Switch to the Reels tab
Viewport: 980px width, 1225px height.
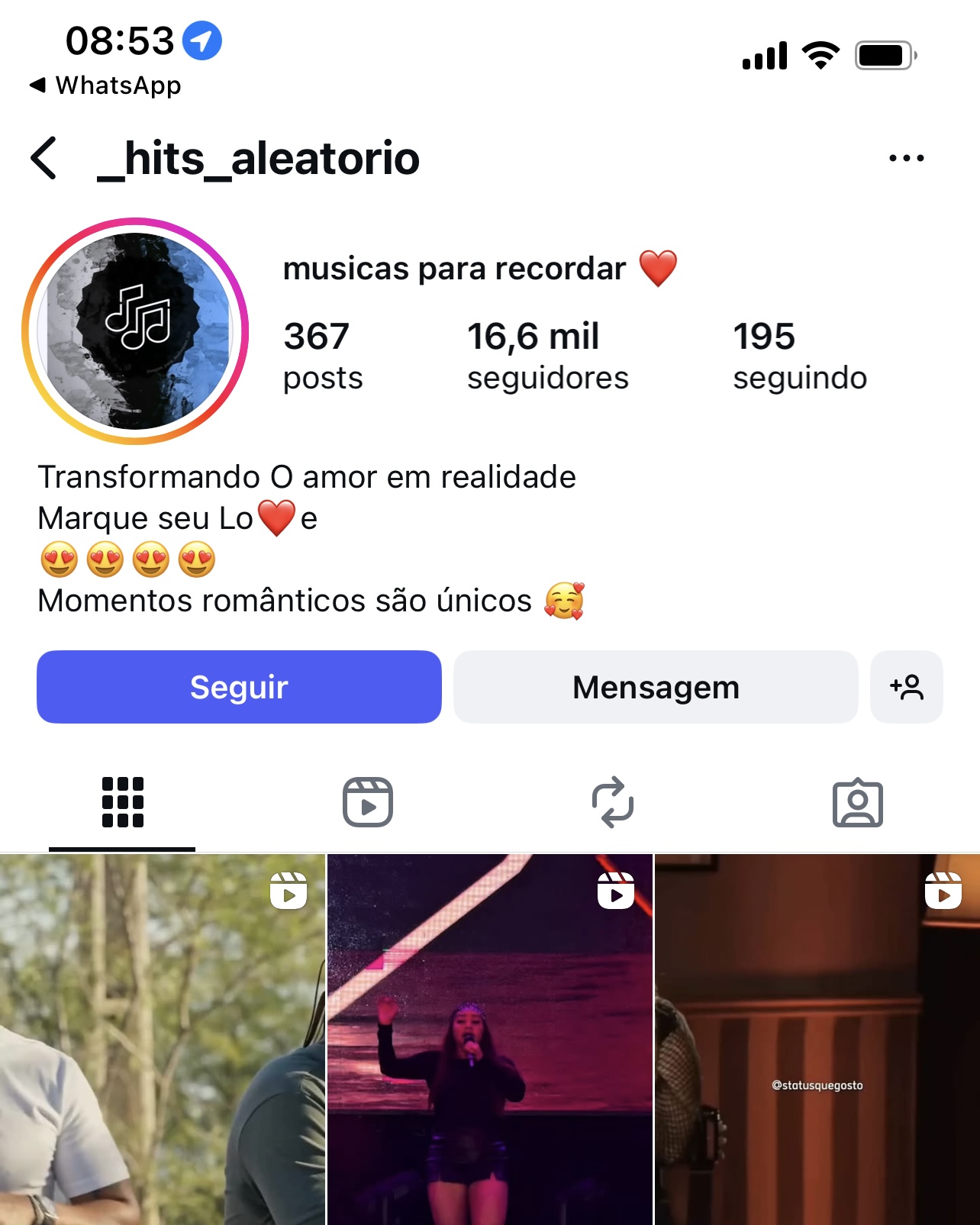pos(367,802)
